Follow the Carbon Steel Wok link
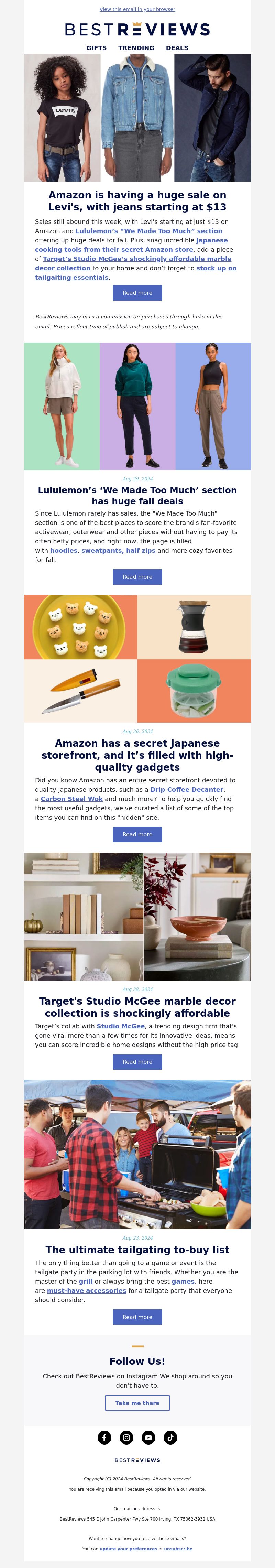 72,799
